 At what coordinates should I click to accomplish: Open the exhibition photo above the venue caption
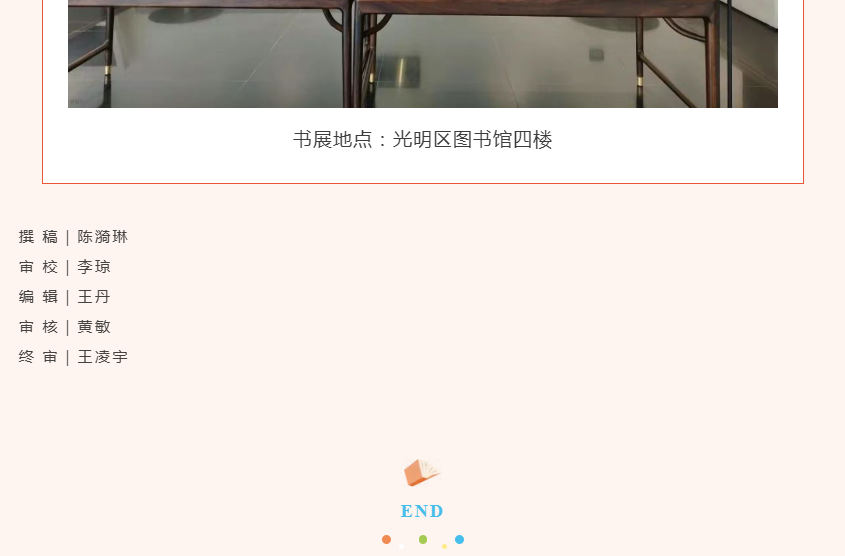(422, 53)
